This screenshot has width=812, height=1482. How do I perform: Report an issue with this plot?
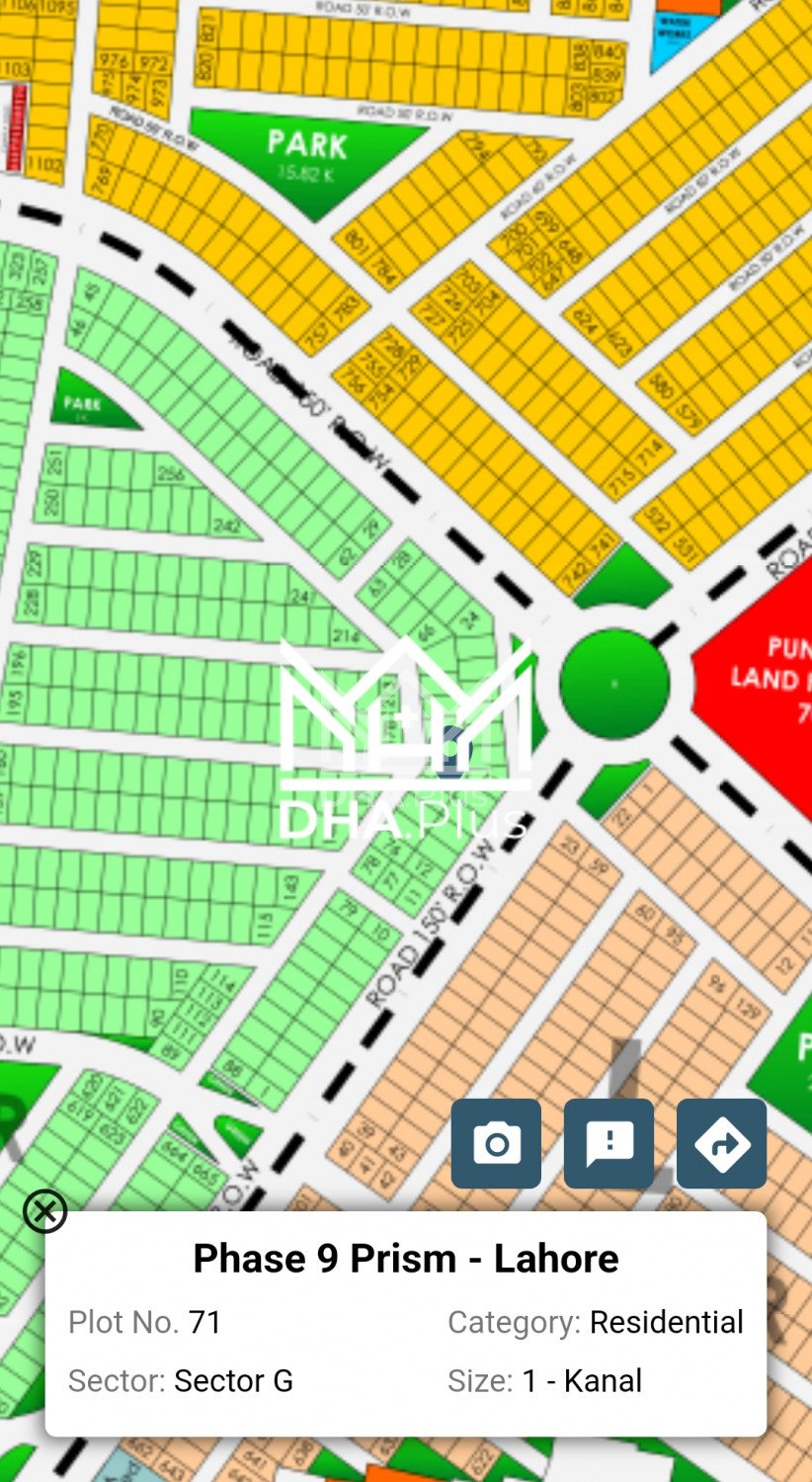tap(609, 1143)
